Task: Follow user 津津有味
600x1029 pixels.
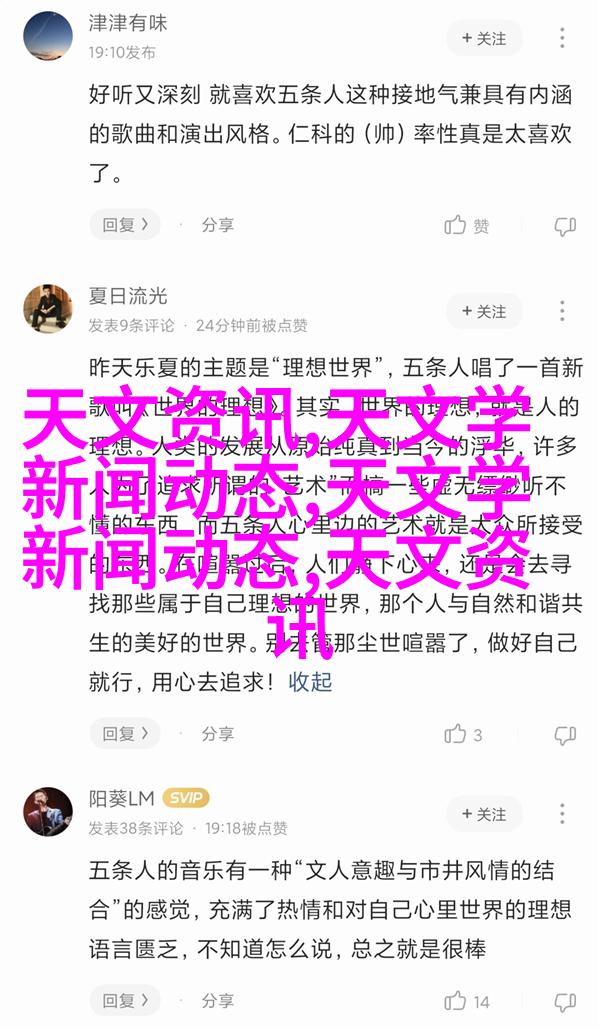Action: tap(484, 39)
